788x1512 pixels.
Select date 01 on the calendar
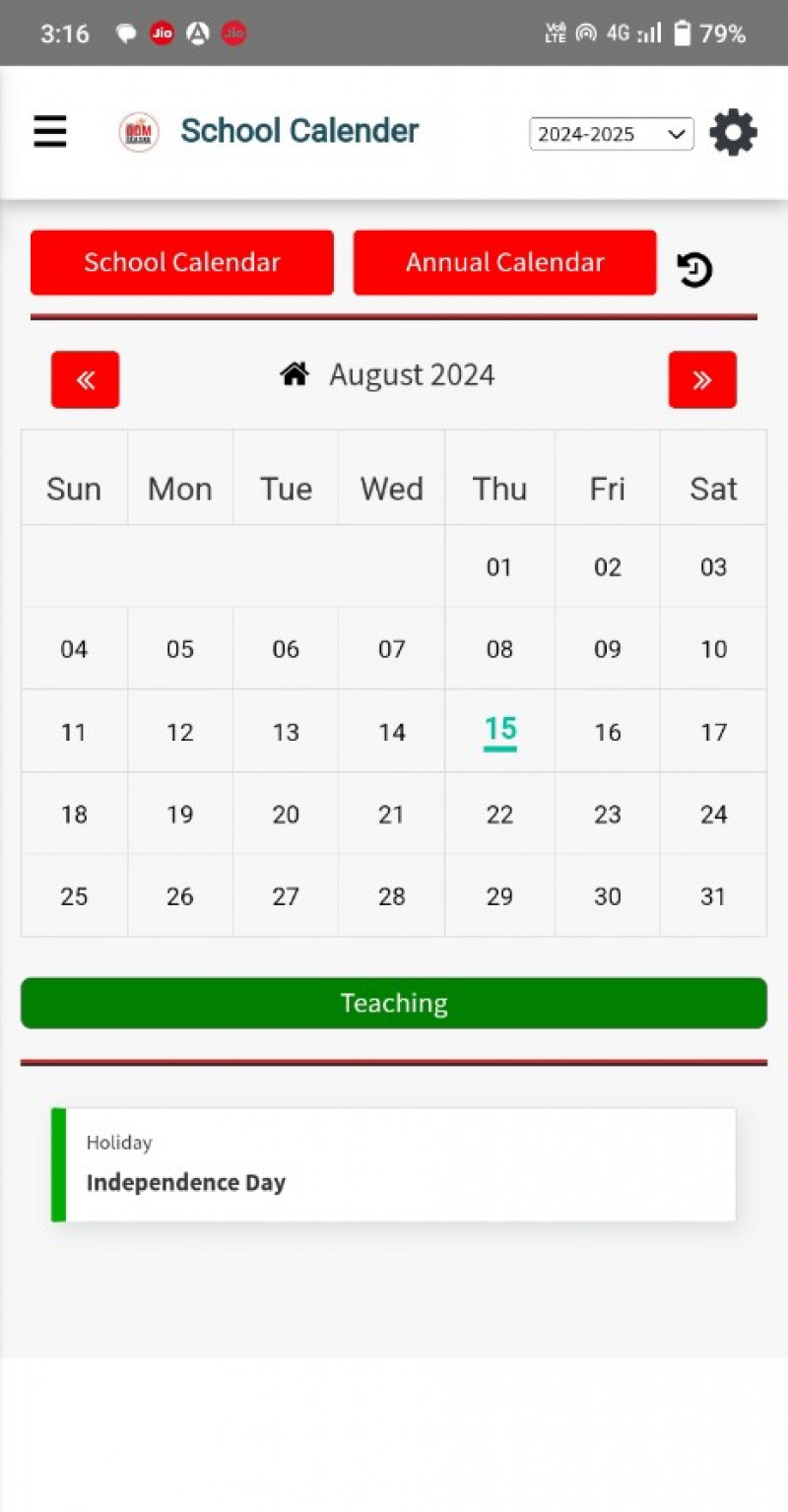(x=499, y=567)
